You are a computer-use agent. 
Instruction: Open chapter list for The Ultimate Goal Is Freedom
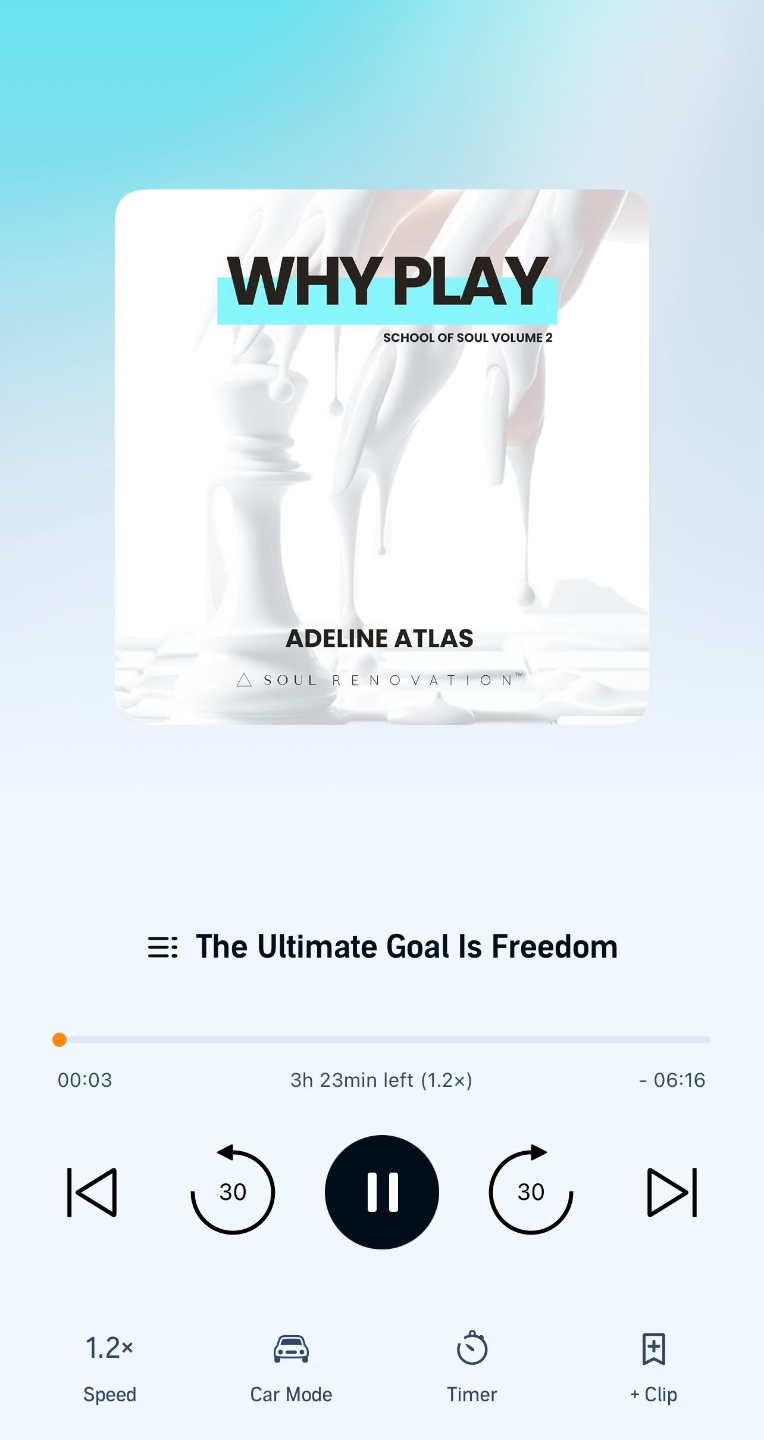click(x=163, y=947)
